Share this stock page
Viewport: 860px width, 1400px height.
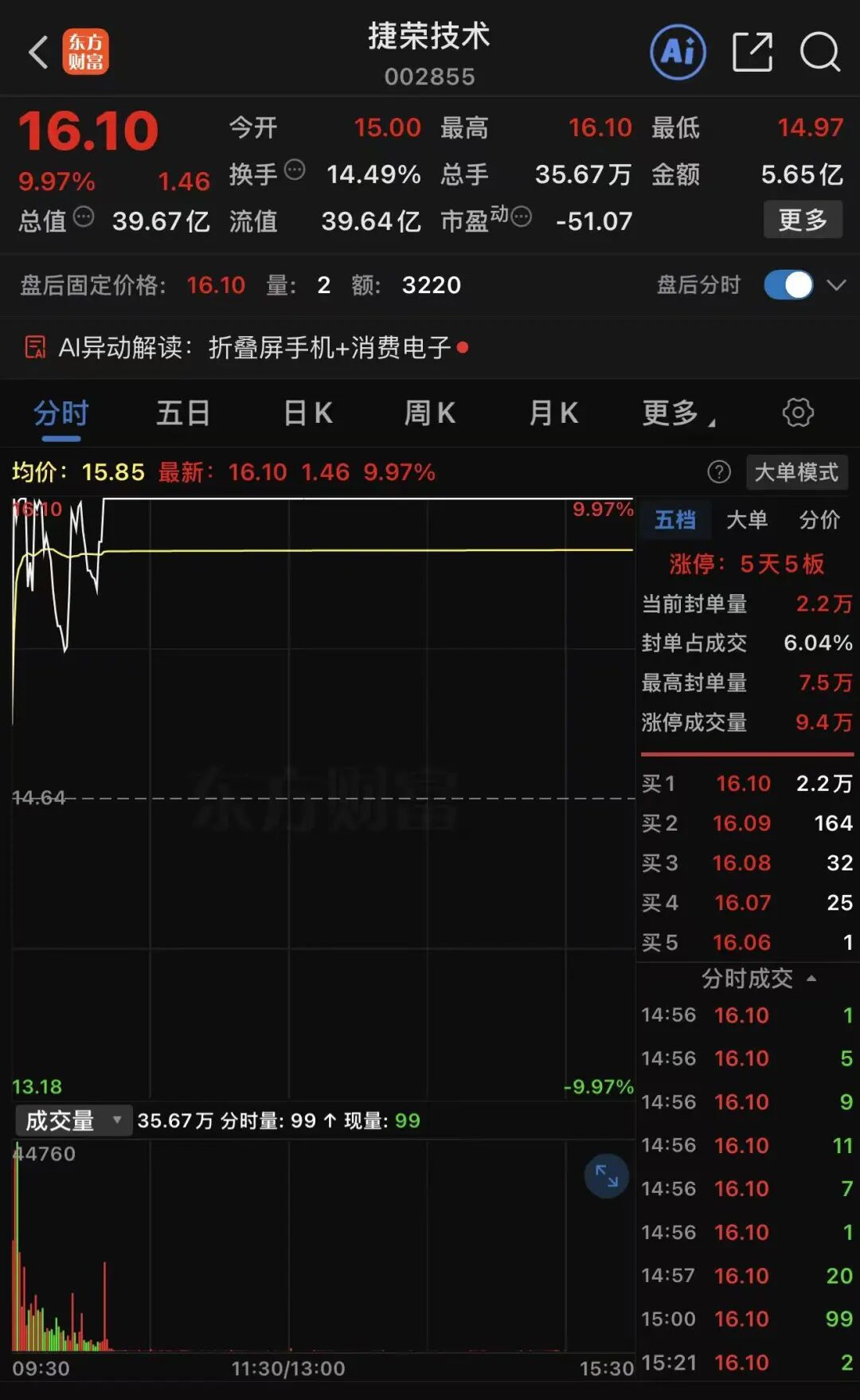click(752, 53)
